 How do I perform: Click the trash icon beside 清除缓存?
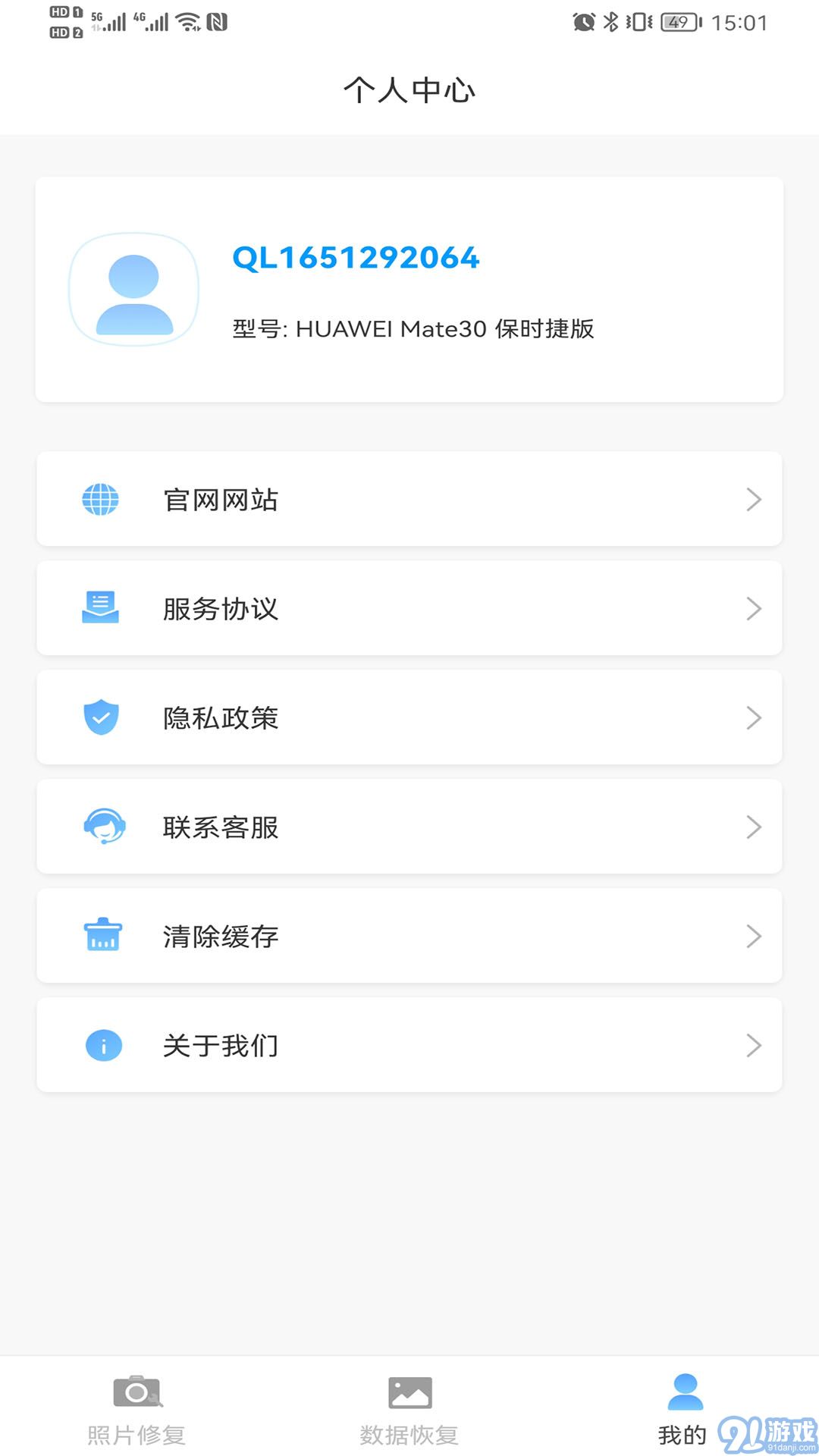[x=101, y=936]
